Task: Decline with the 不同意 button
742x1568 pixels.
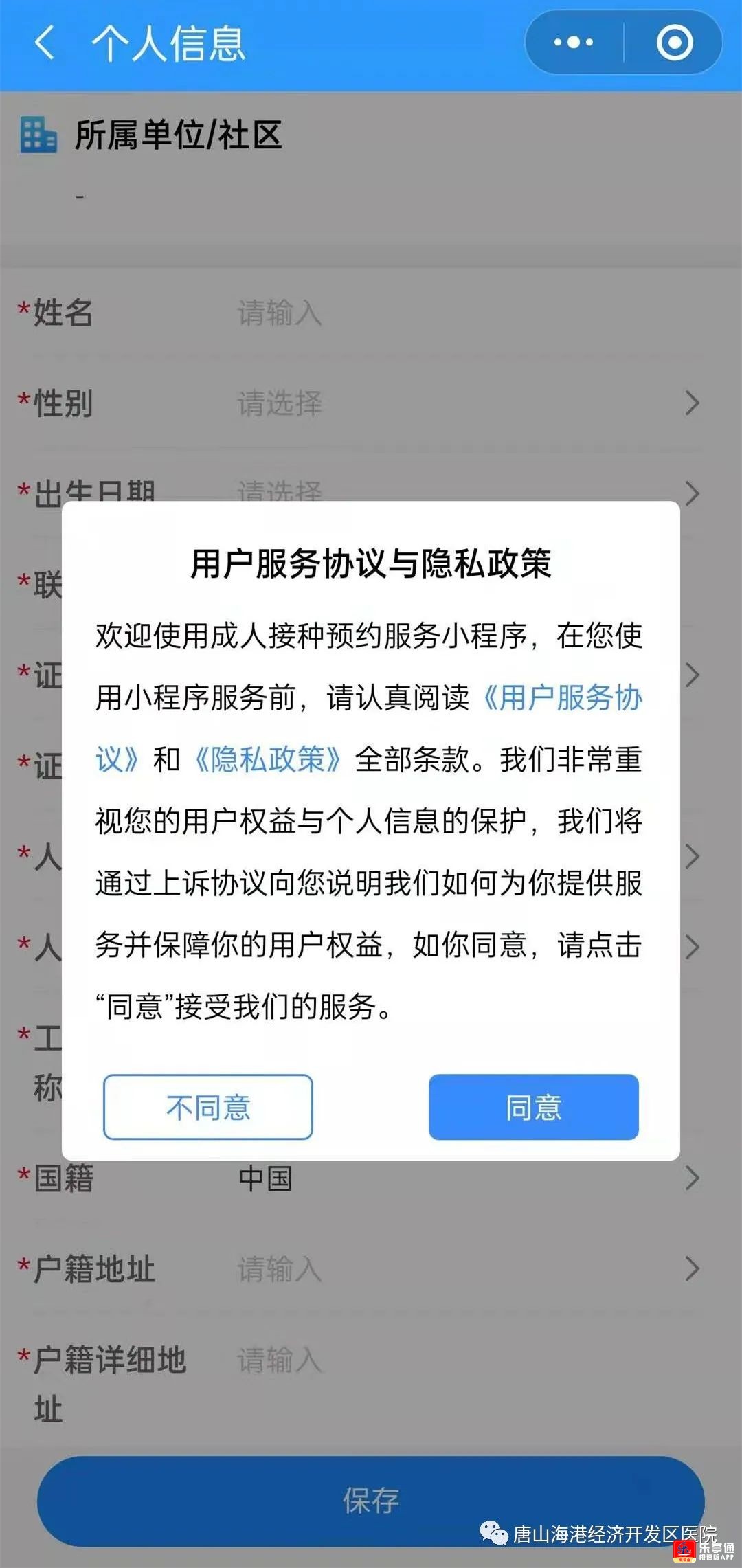Action: click(x=208, y=1107)
